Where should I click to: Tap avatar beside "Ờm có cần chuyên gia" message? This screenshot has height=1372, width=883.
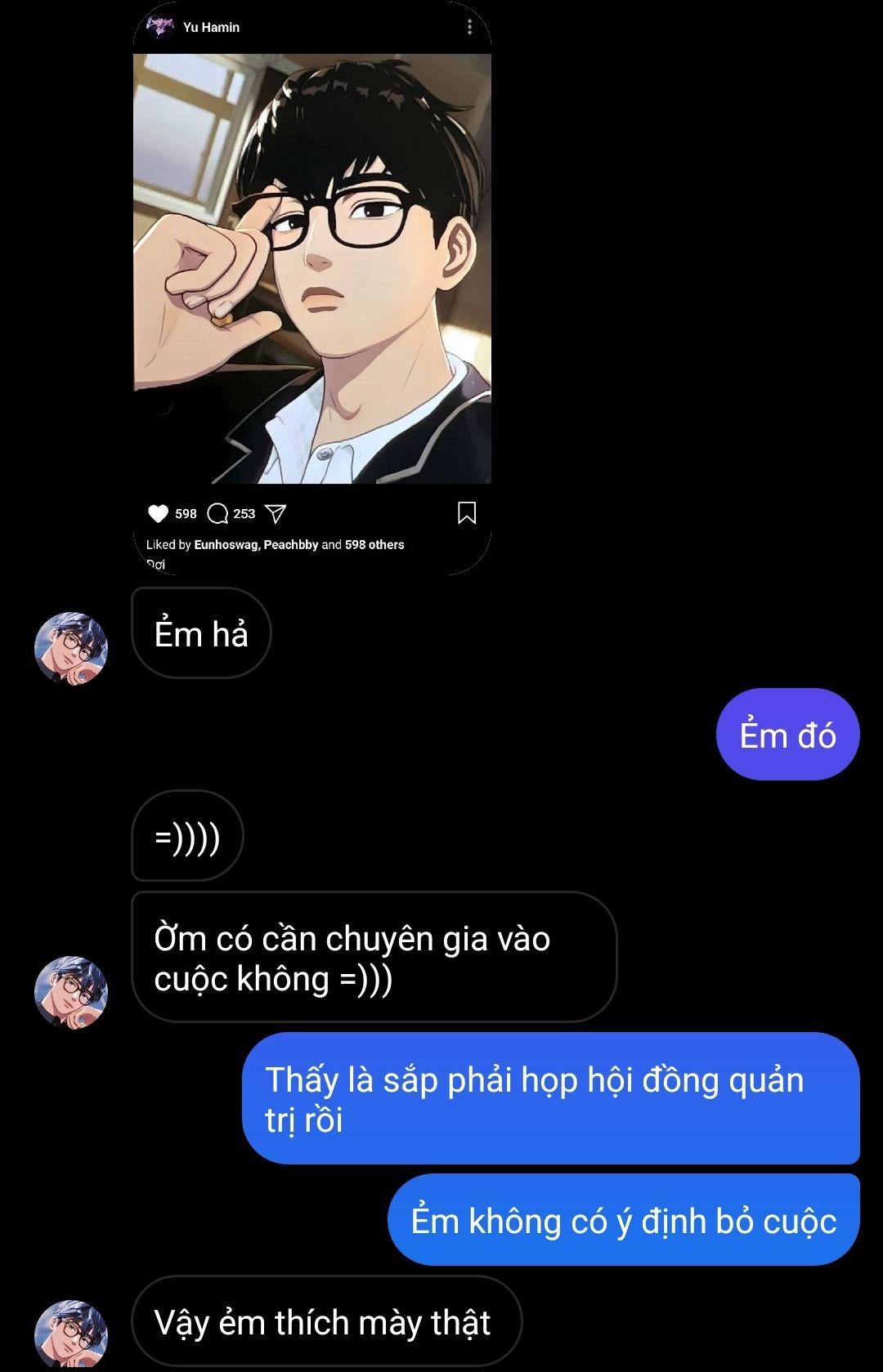pyautogui.click(x=71, y=993)
